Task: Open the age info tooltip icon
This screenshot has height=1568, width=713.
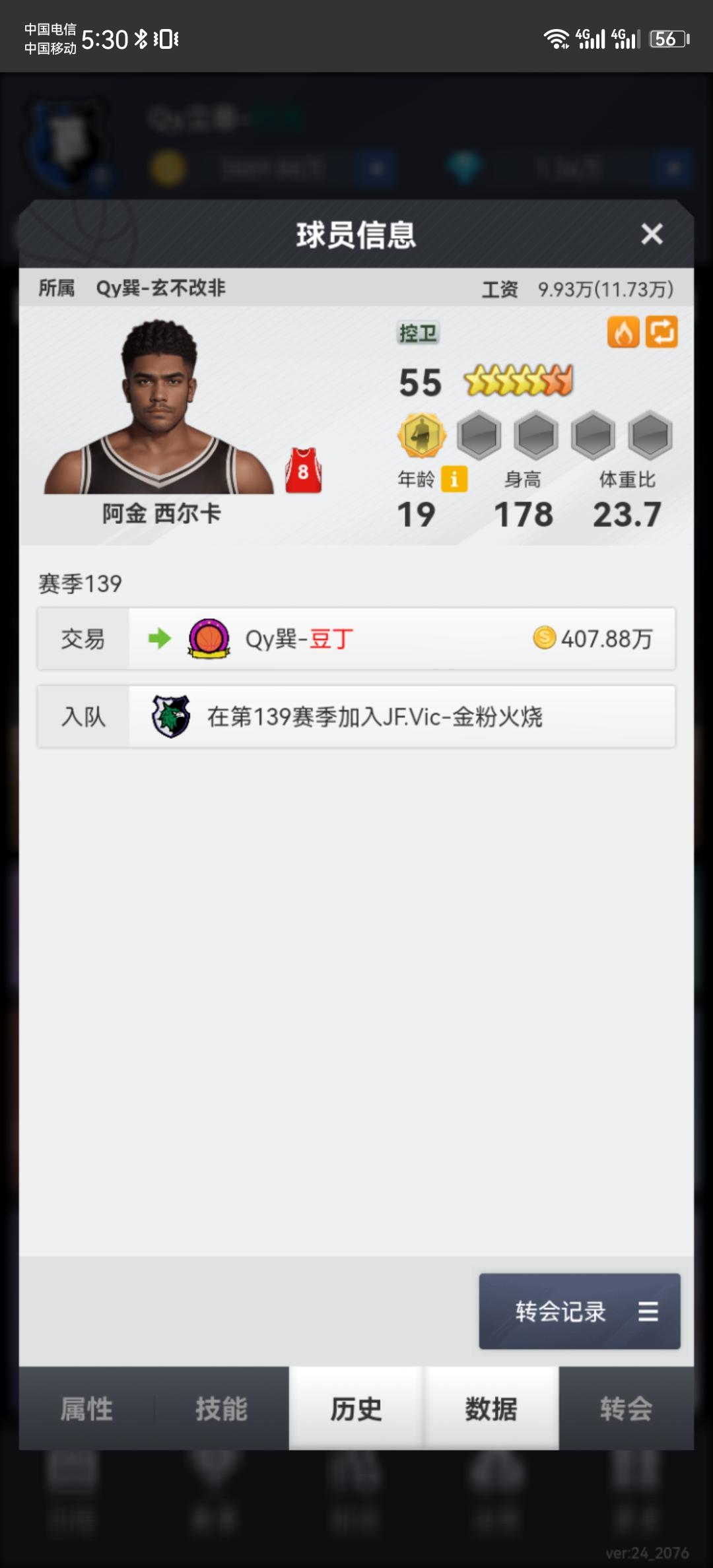Action: (x=454, y=479)
